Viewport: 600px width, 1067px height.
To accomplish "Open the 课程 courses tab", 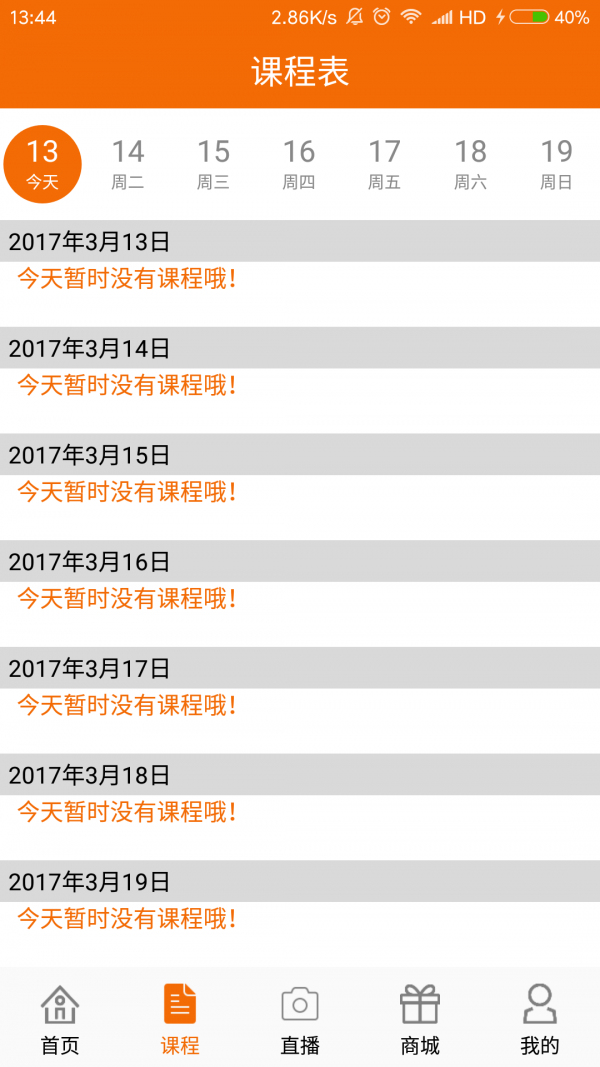I will pyautogui.click(x=180, y=1019).
